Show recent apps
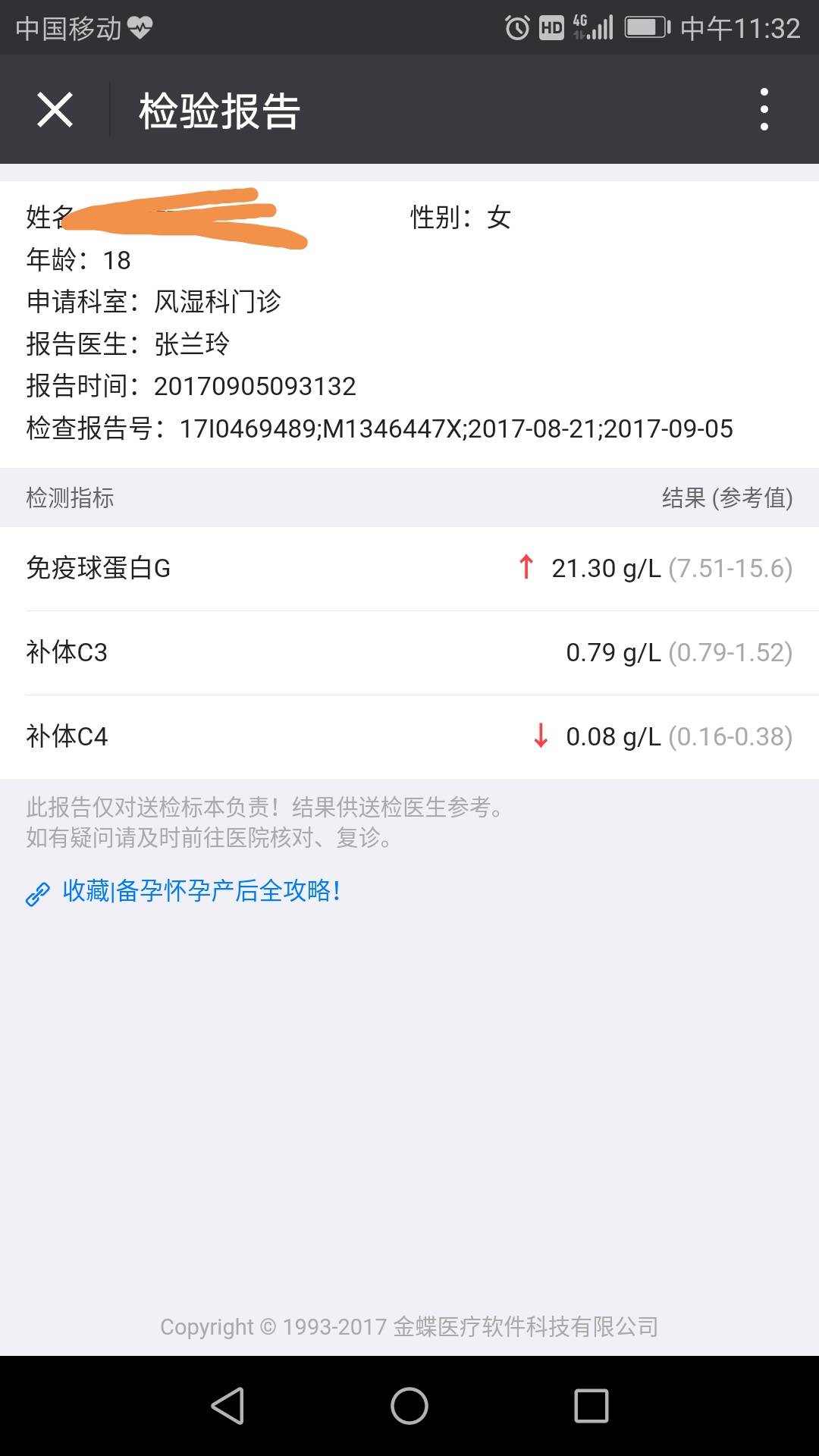The width and height of the screenshot is (819, 1456). point(591,1406)
